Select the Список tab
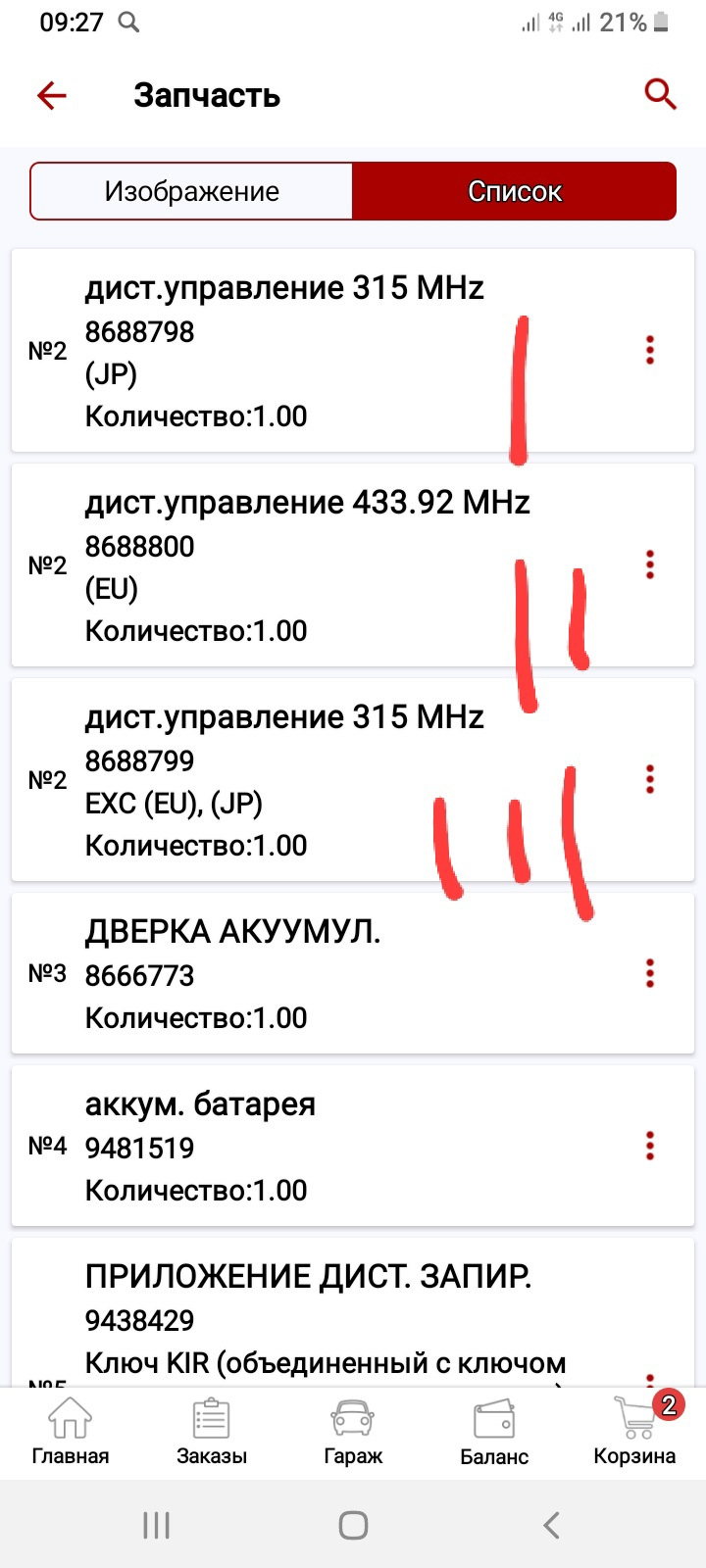Screen dimensions: 706x1568 [516, 190]
